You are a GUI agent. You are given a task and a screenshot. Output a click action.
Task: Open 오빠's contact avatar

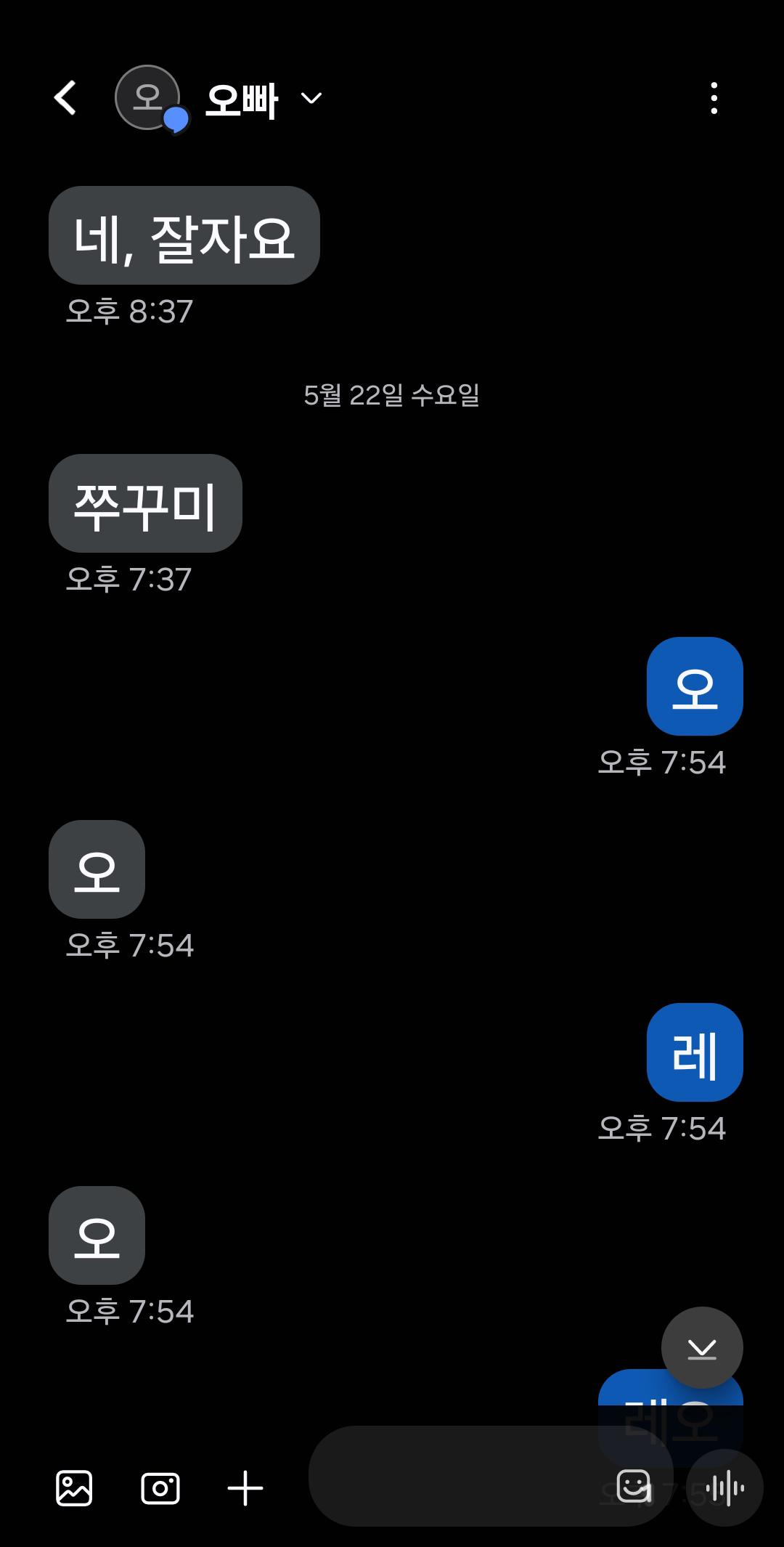coord(148,98)
